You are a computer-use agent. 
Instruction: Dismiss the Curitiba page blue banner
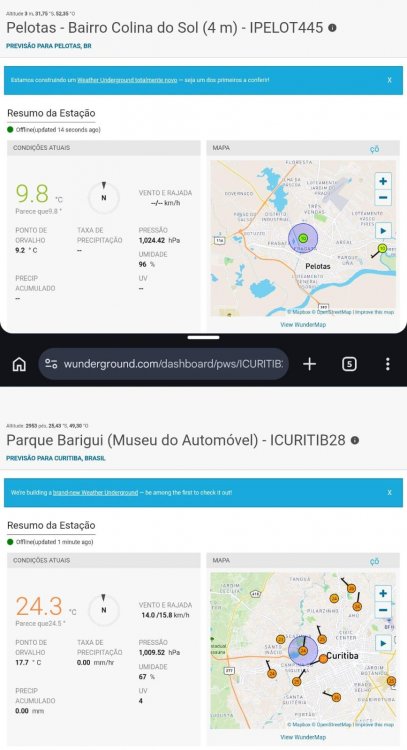point(389,492)
